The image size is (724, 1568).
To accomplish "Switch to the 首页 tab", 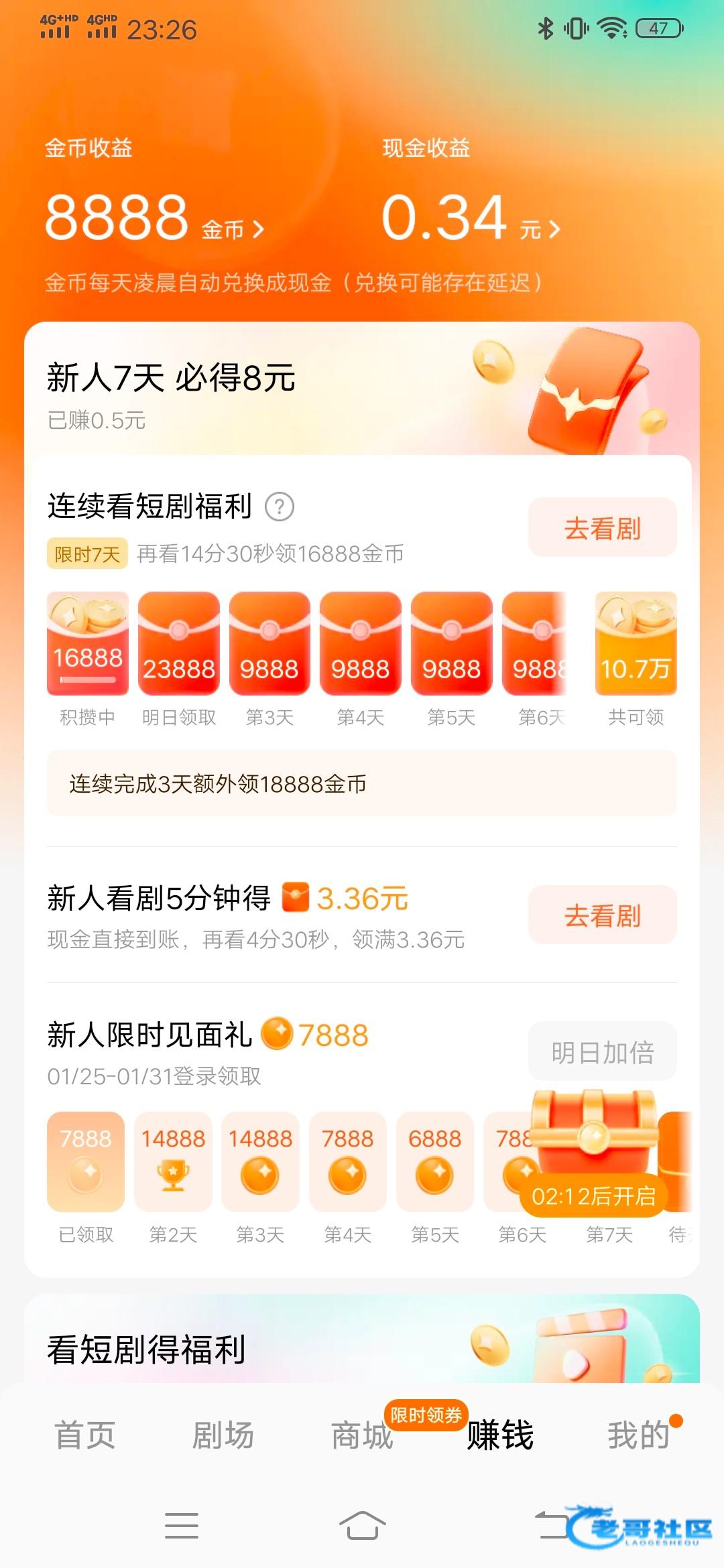I will pos(85,1435).
